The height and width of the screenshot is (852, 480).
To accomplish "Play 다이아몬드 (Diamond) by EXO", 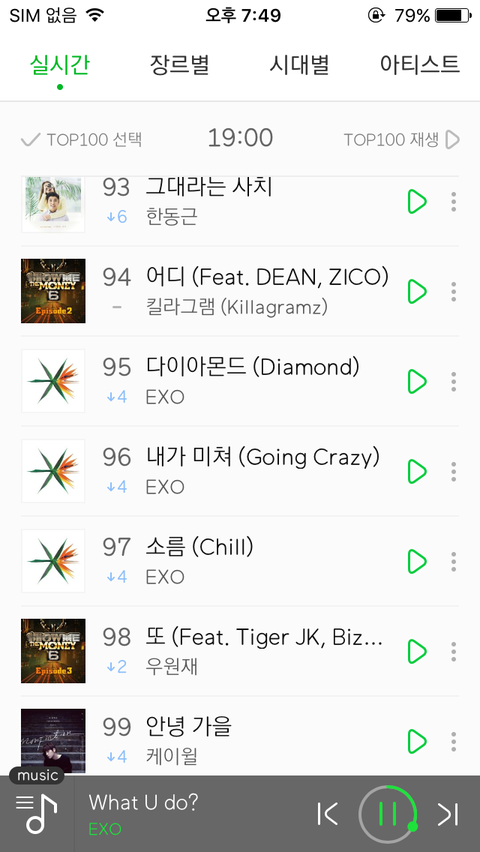I will click(417, 381).
